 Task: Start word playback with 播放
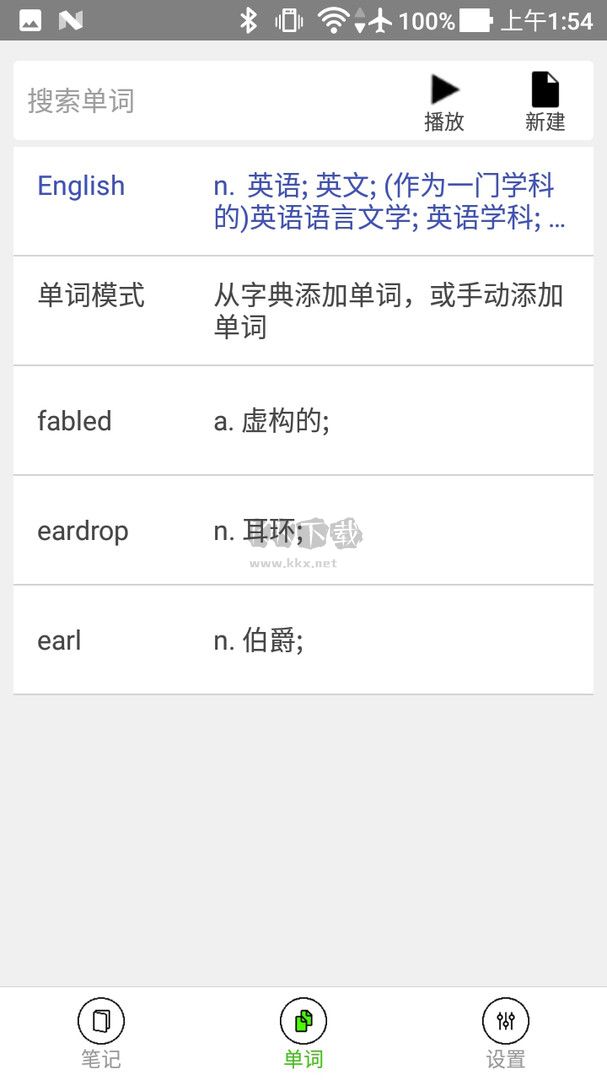coord(444,102)
